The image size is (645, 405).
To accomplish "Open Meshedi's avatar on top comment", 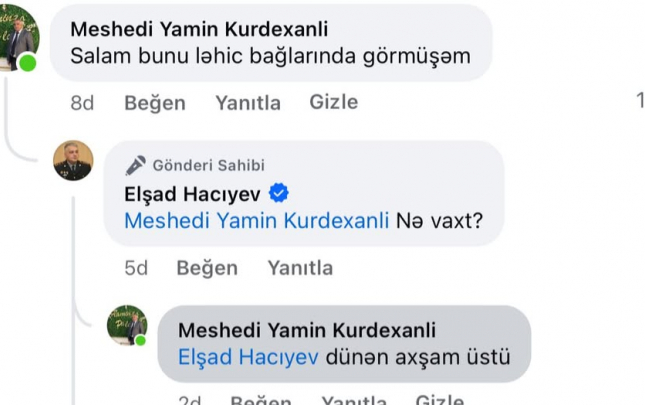I will [x=19, y=39].
